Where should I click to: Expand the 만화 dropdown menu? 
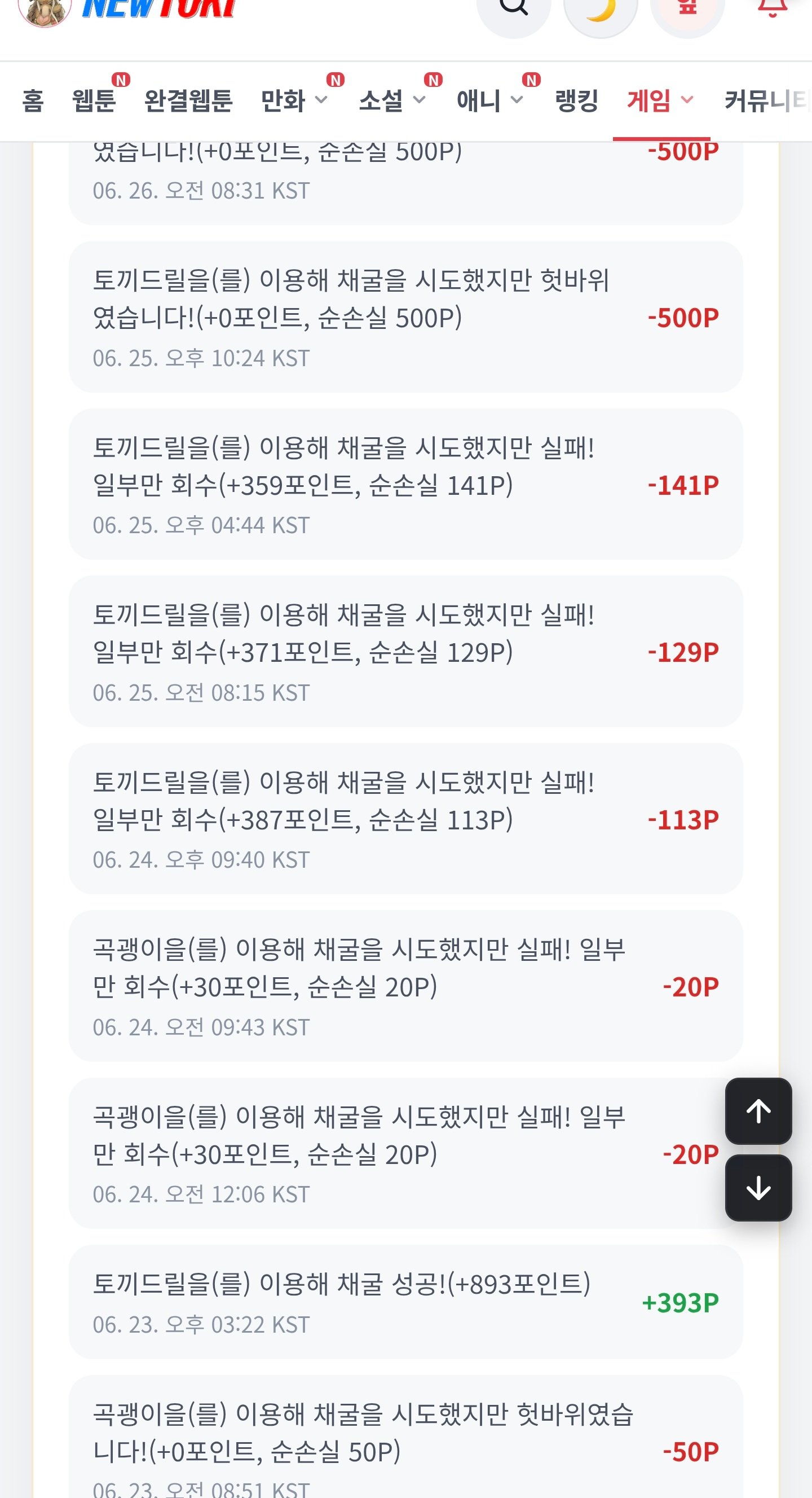click(x=294, y=100)
